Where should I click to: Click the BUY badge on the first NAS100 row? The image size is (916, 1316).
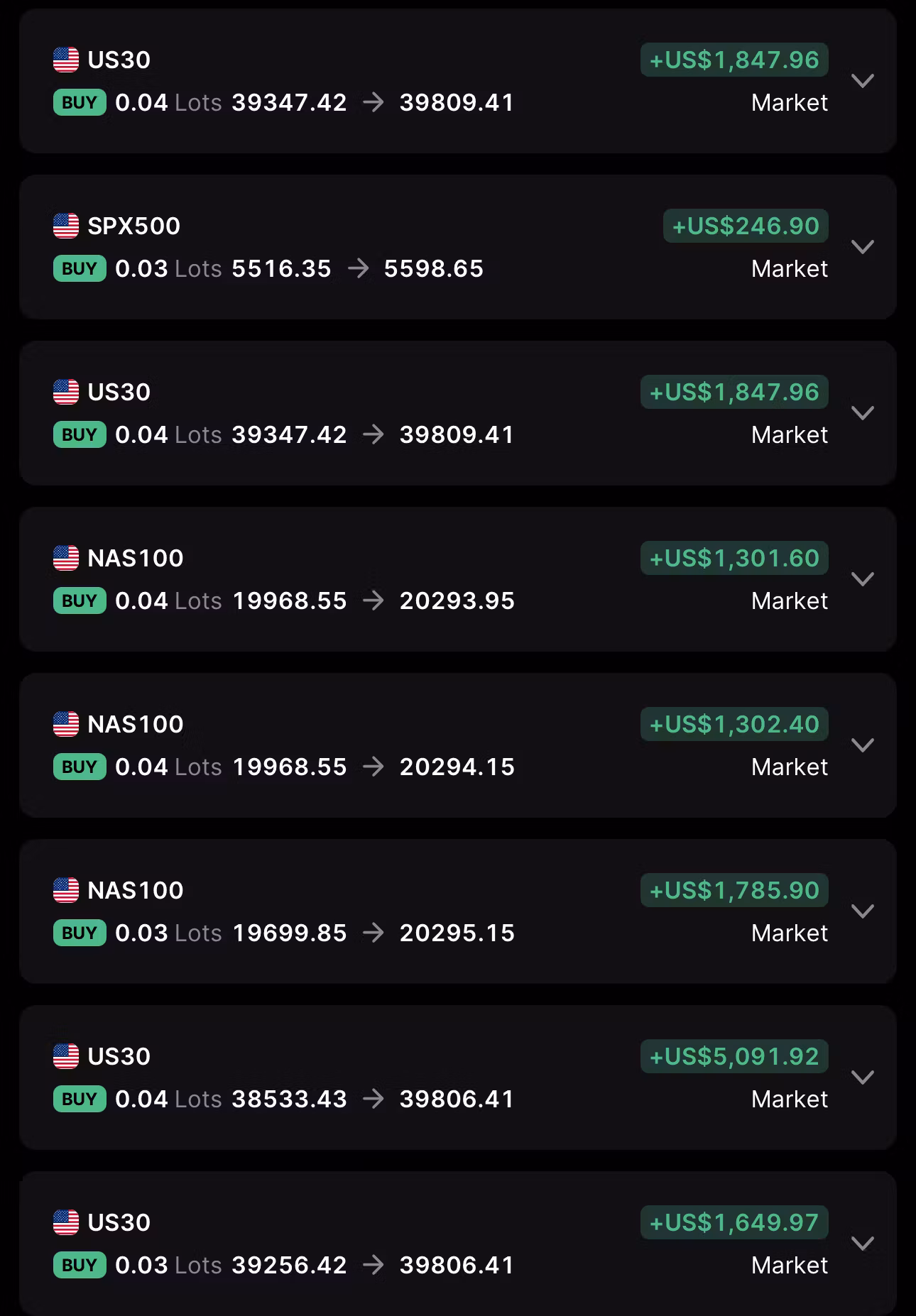pyautogui.click(x=78, y=601)
